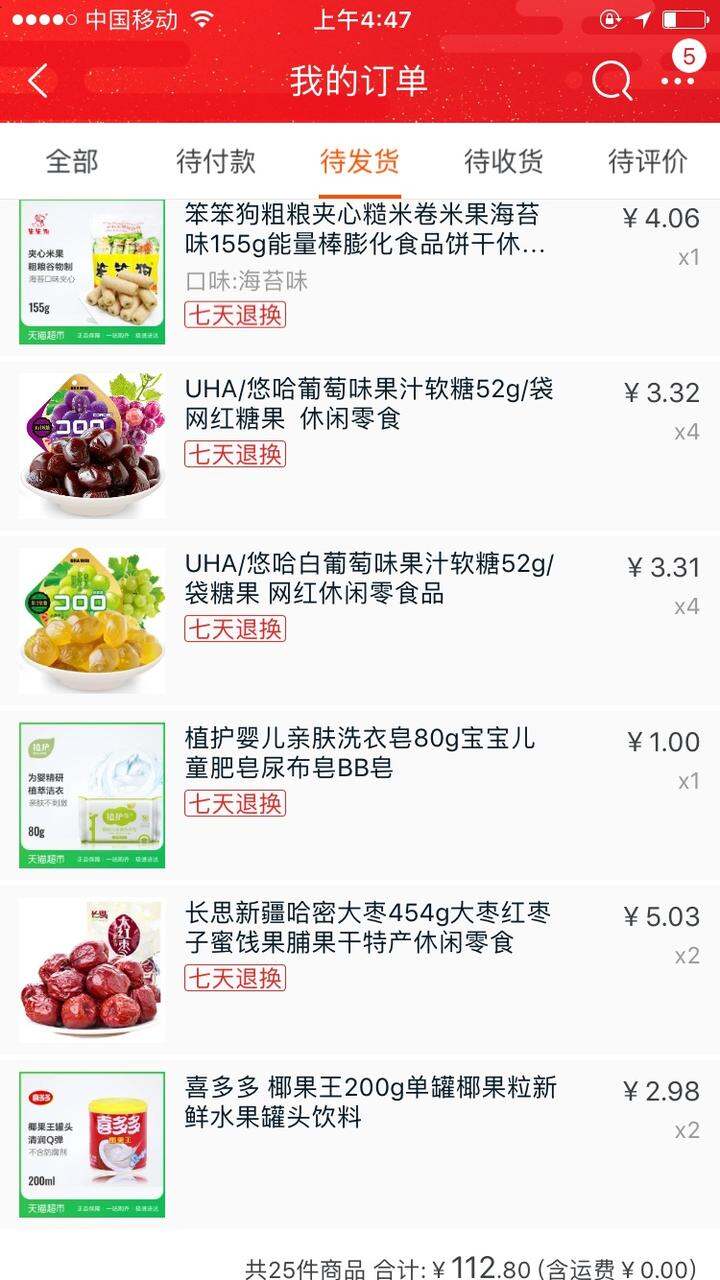The height and width of the screenshot is (1280, 720).
Task: Switch to the 待评价 tab
Action: (648, 161)
